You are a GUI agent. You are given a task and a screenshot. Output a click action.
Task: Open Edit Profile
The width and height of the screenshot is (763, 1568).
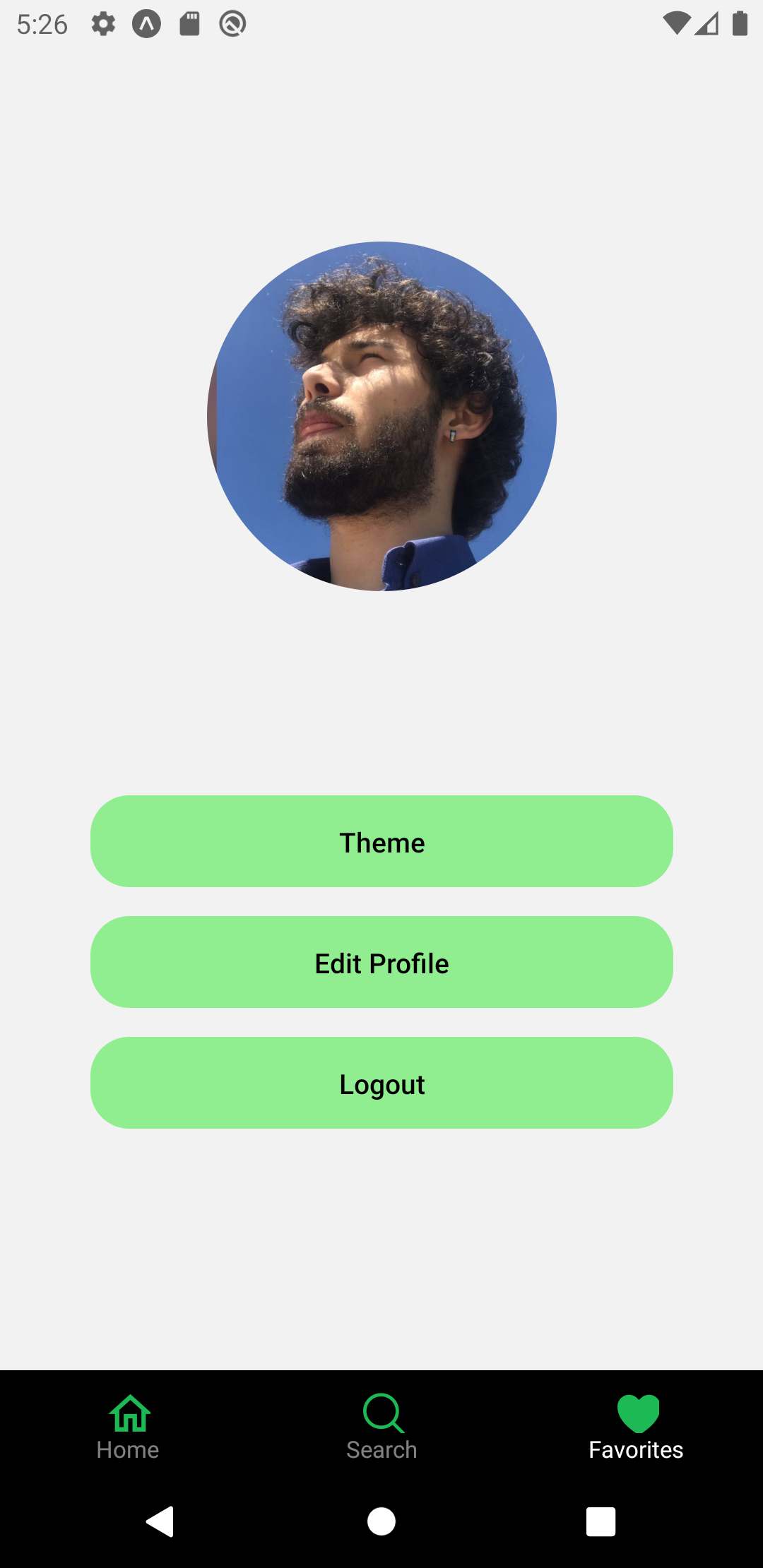tap(381, 962)
